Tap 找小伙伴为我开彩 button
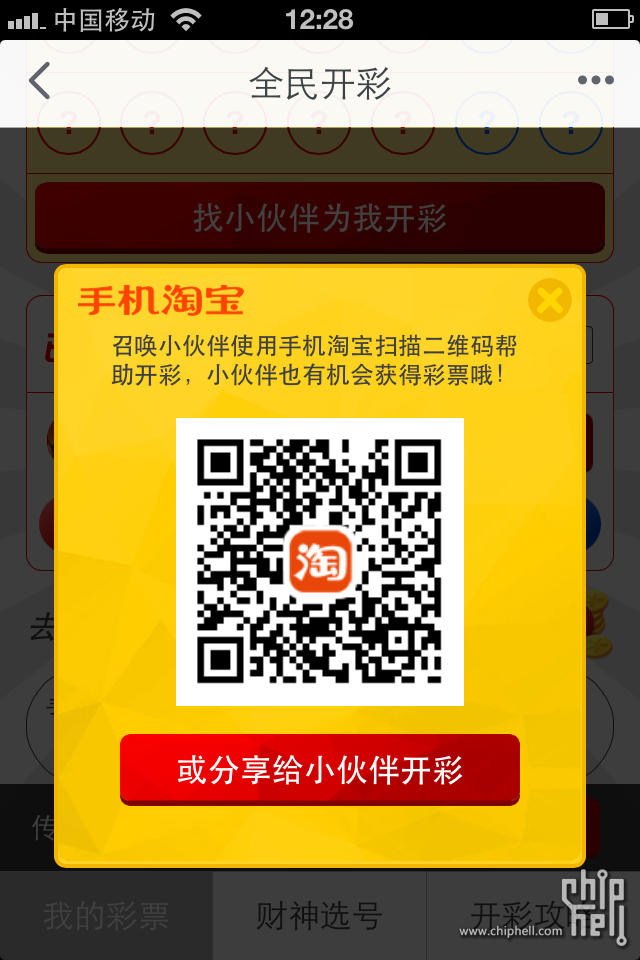 [x=320, y=217]
